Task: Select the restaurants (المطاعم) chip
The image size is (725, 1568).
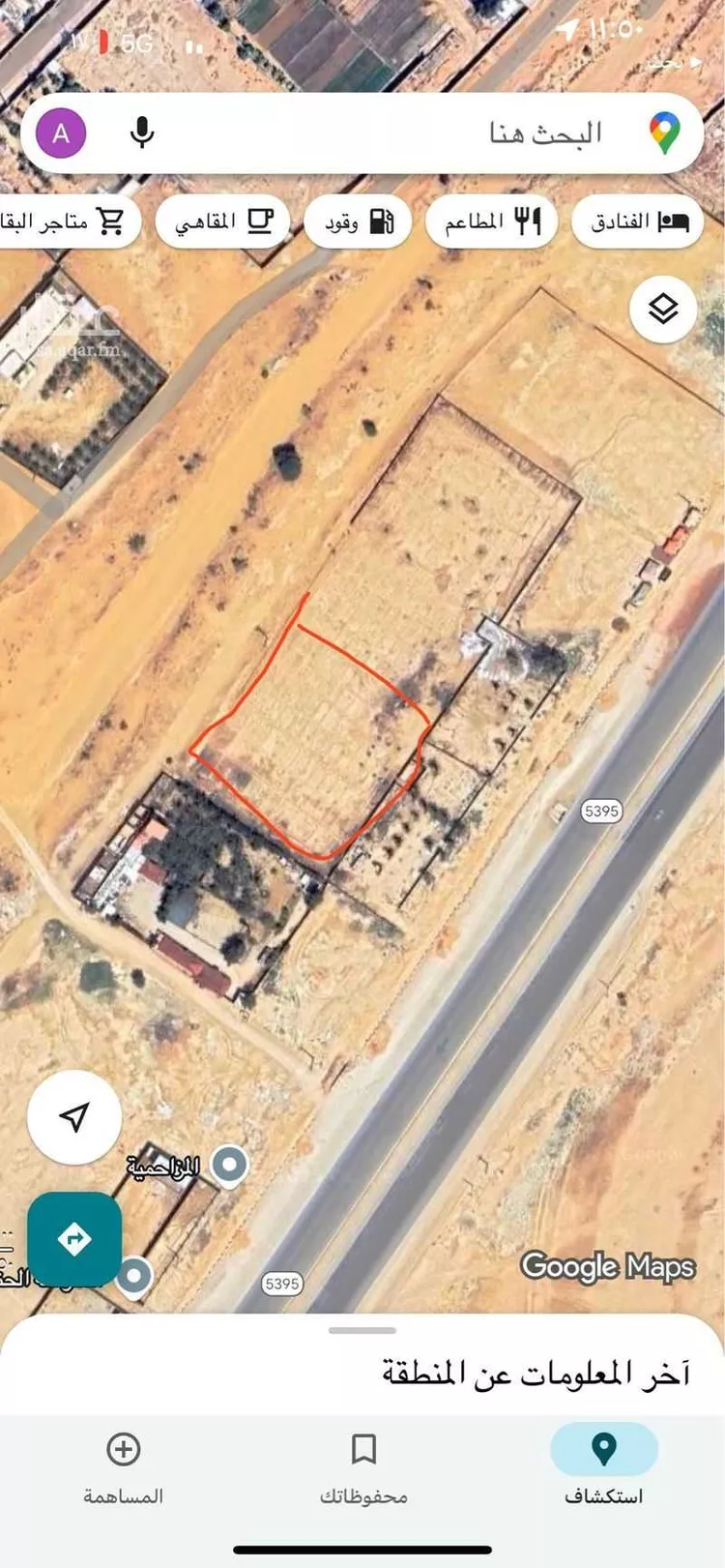Action: (x=492, y=222)
